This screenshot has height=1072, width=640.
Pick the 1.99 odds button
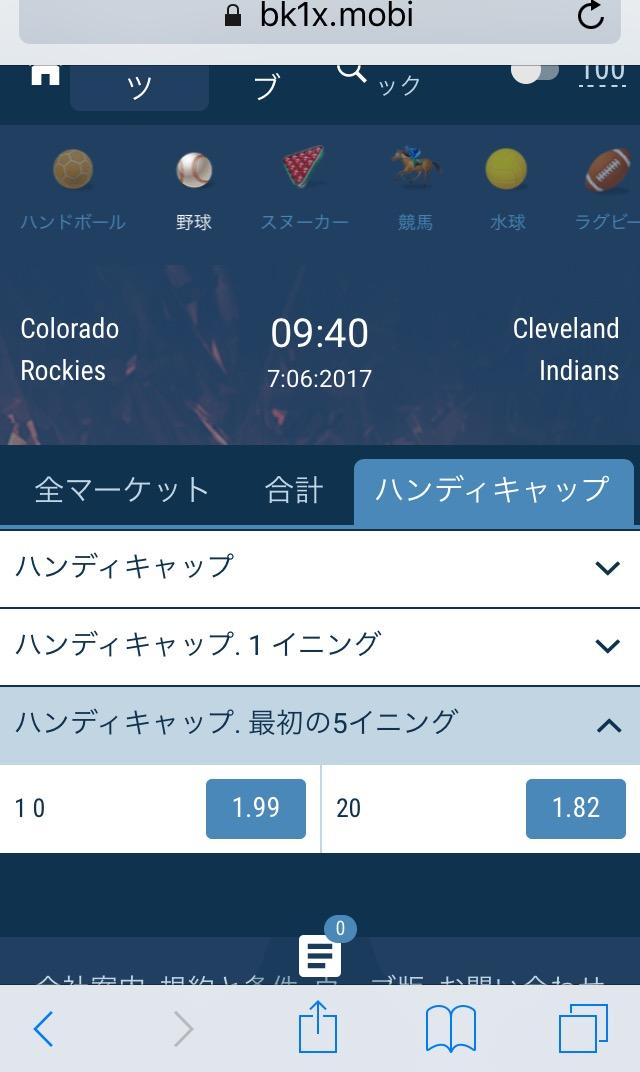tap(256, 808)
